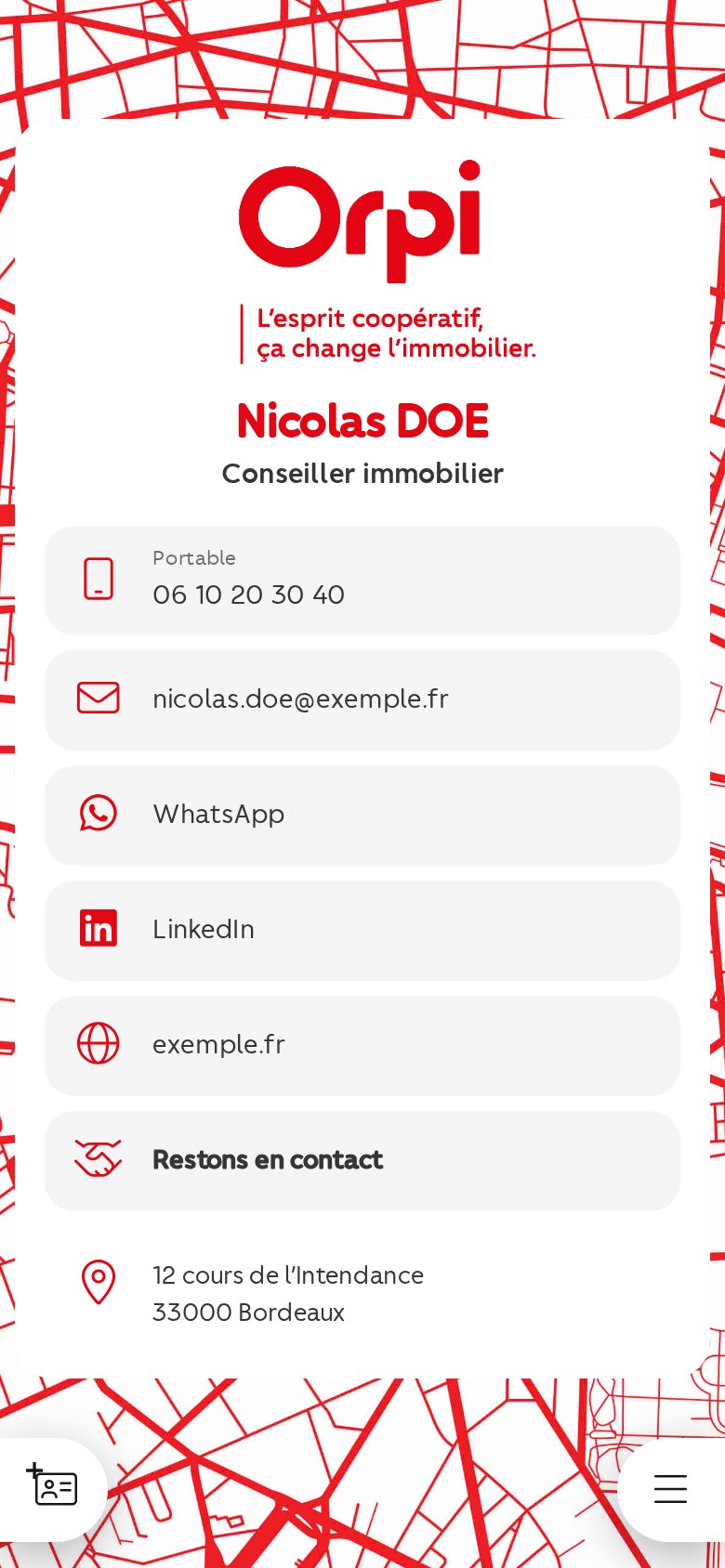725x1568 pixels.
Task: Visit the exemple.fr website
Action: 362,1046
